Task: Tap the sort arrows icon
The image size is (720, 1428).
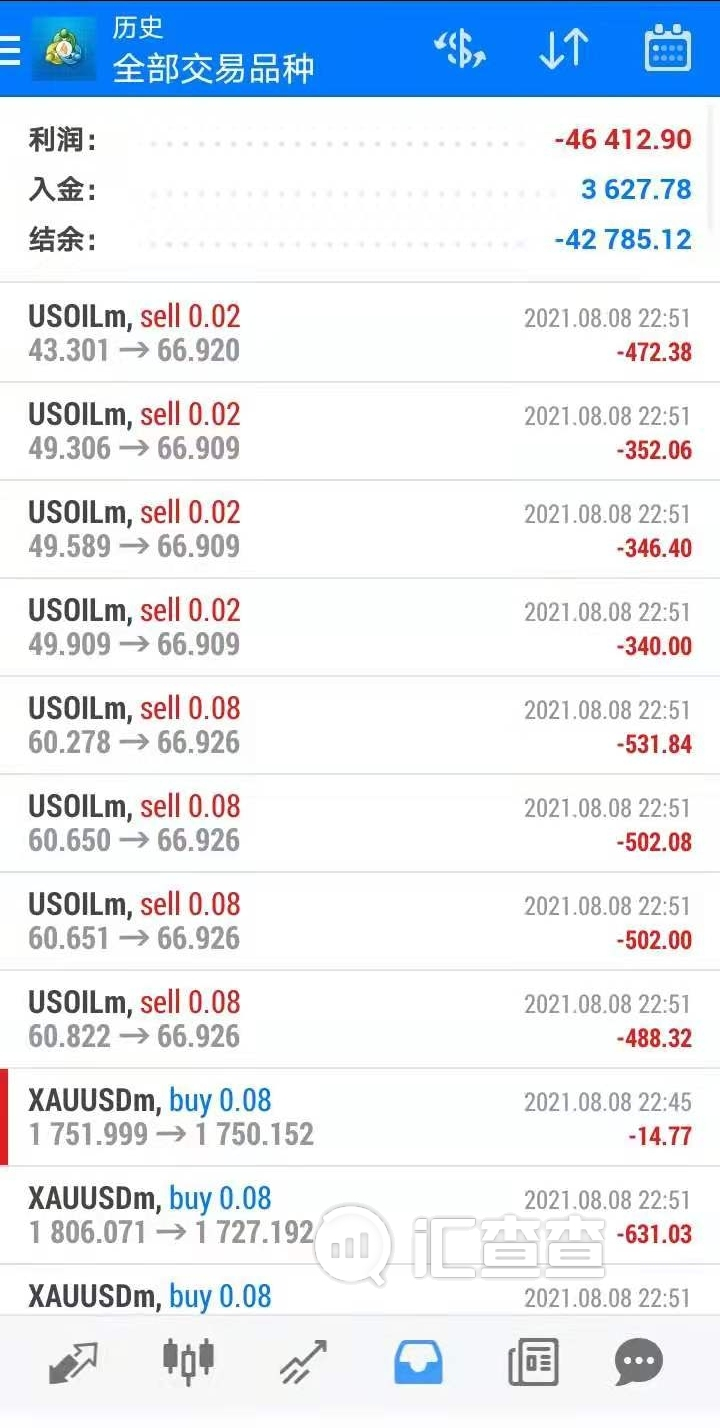Action: (564, 49)
